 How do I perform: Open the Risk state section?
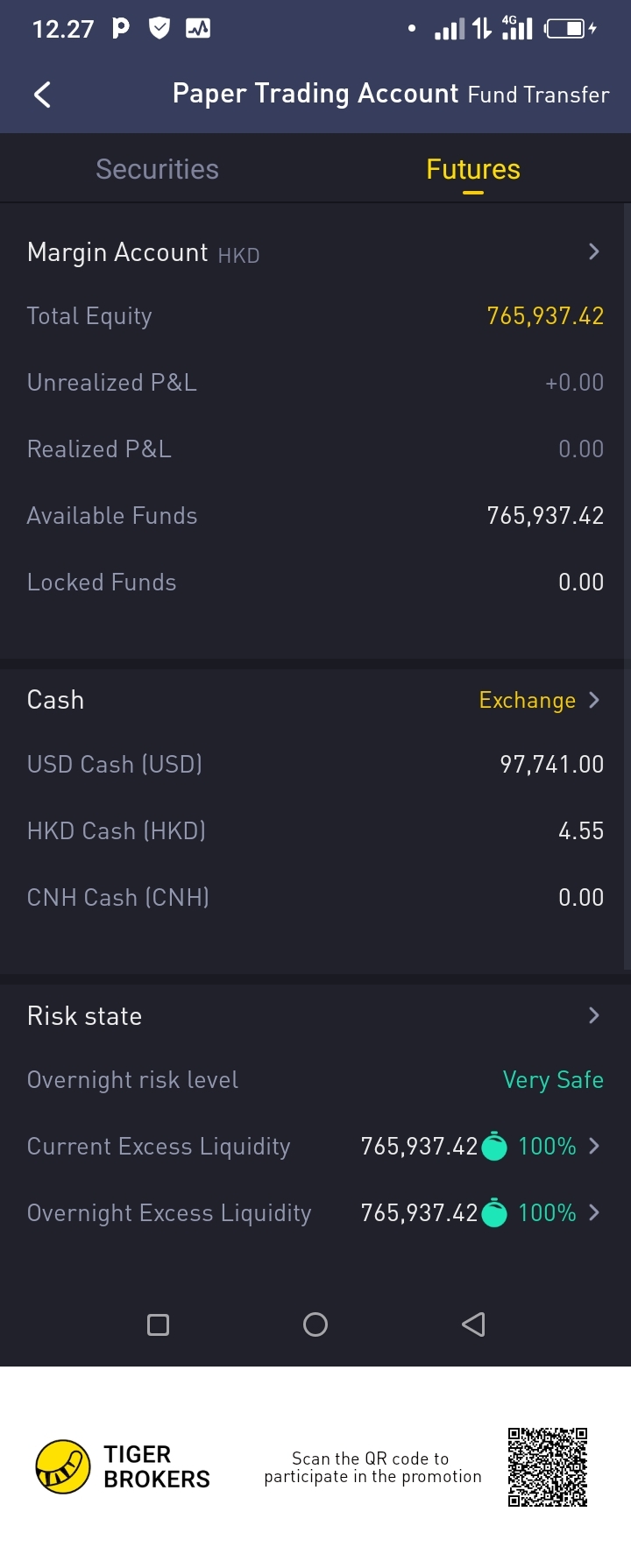593,1015
